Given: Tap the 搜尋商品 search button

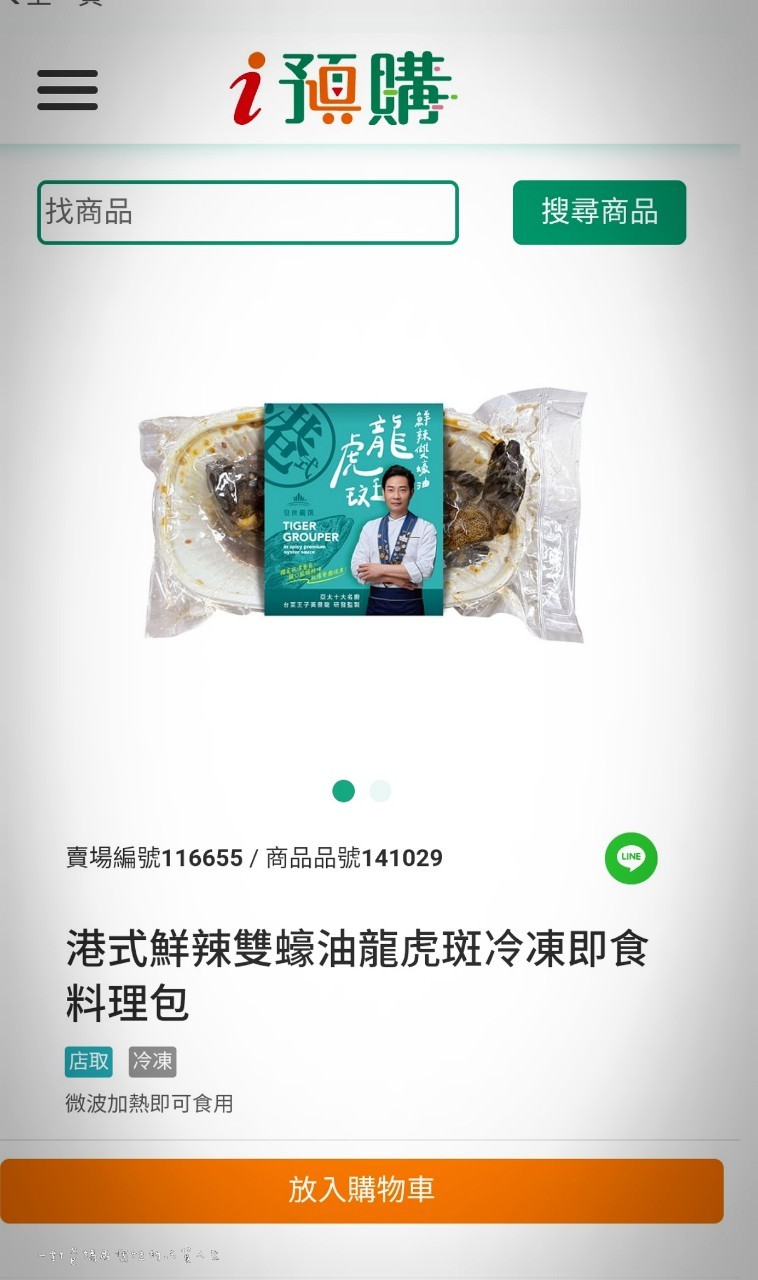Looking at the screenshot, I should 599,212.
